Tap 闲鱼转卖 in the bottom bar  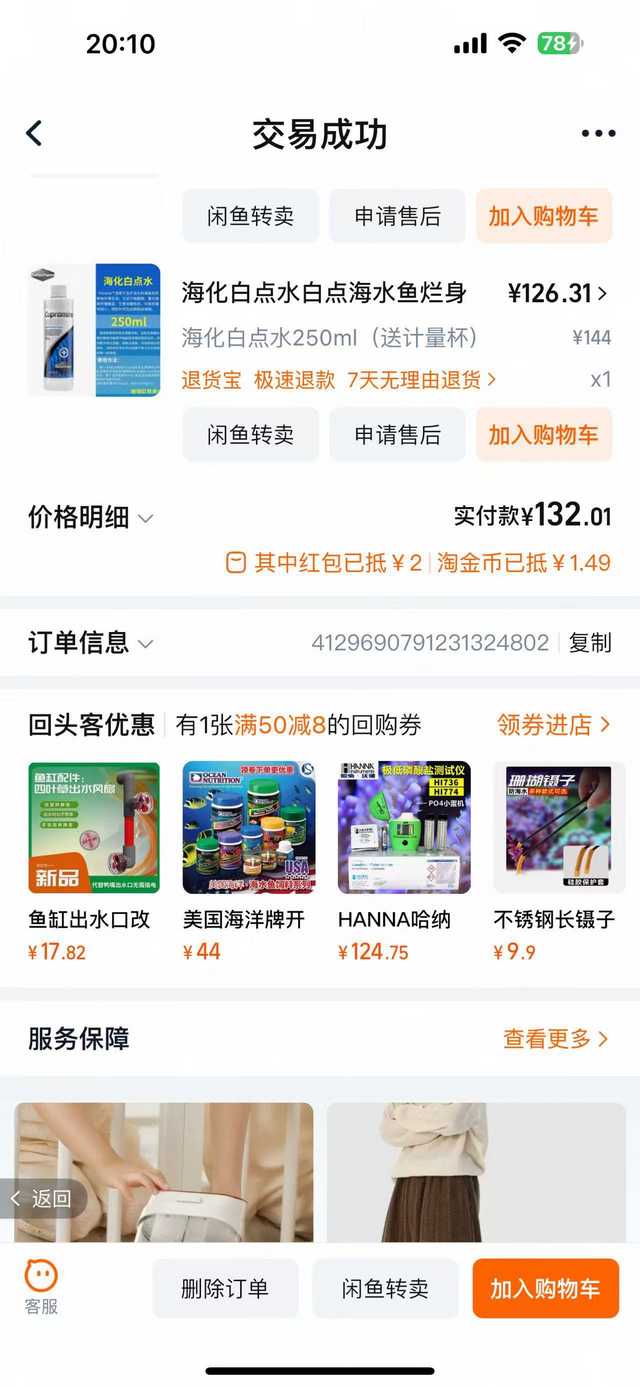(x=385, y=1288)
